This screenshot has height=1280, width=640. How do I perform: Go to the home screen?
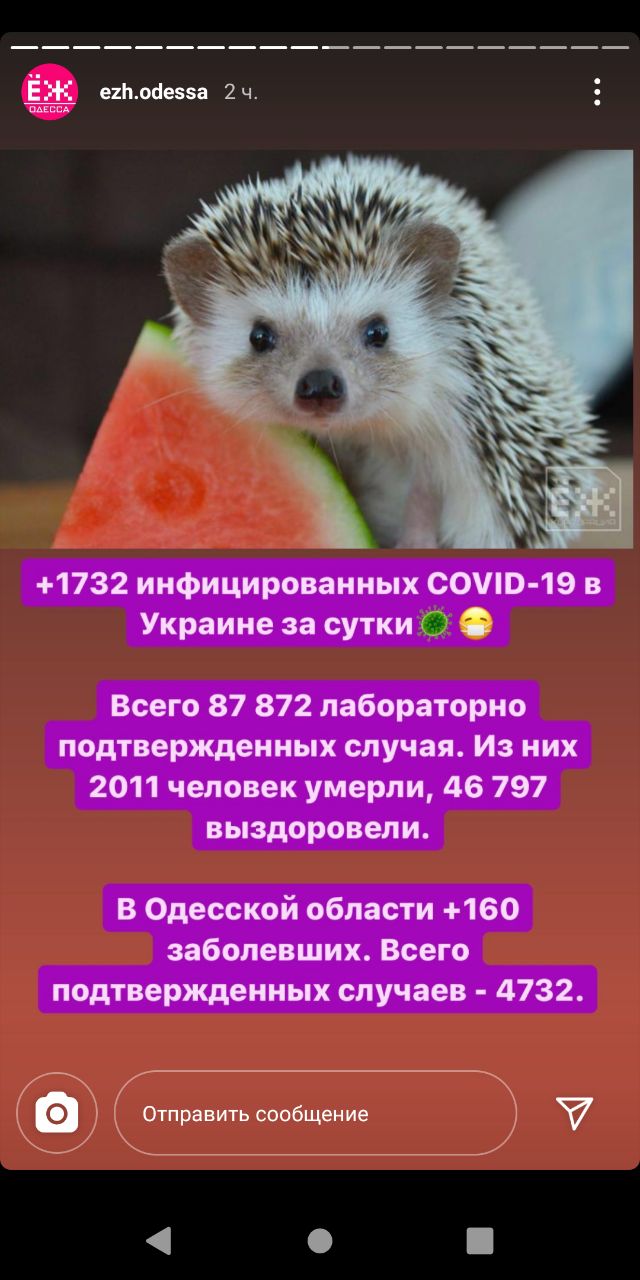[320, 1241]
